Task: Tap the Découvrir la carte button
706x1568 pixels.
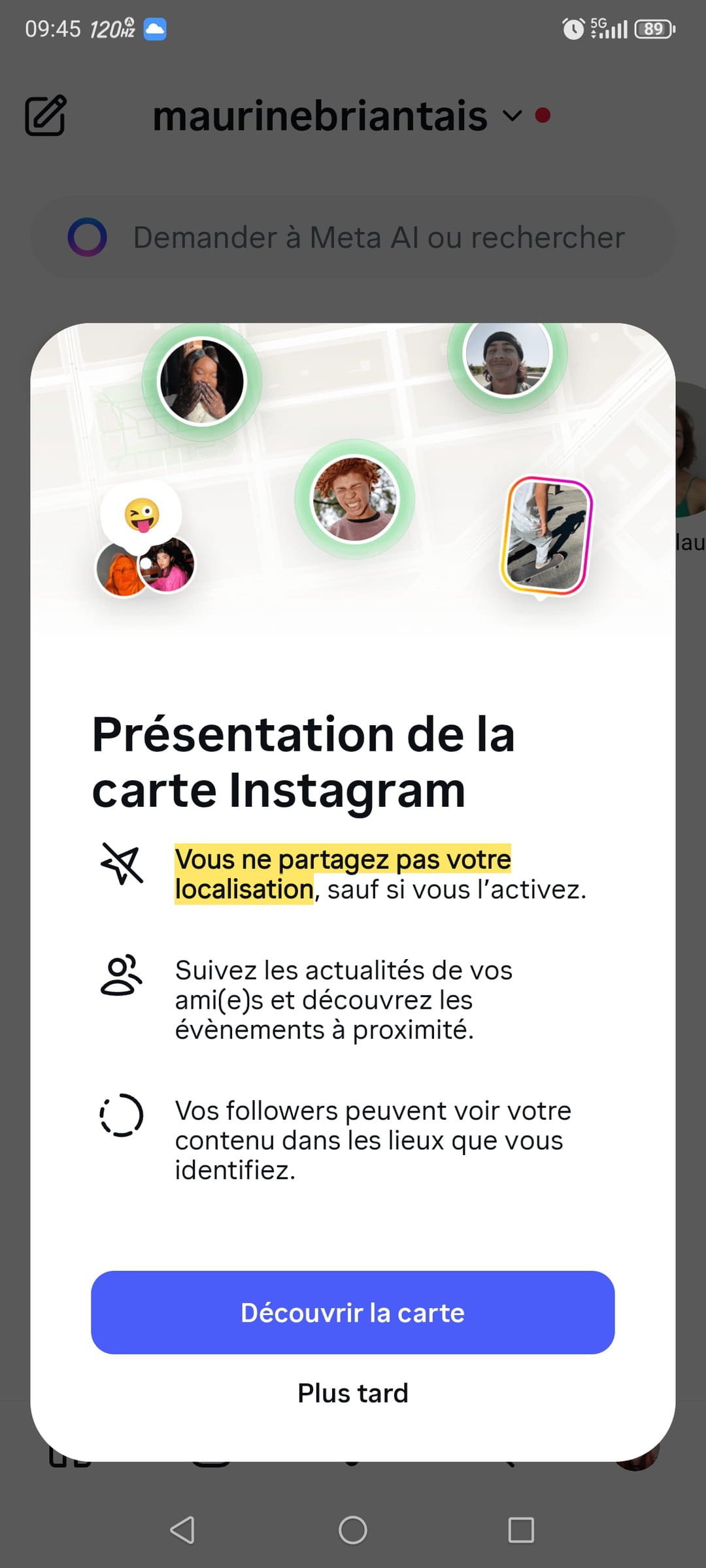Action: tap(352, 1313)
